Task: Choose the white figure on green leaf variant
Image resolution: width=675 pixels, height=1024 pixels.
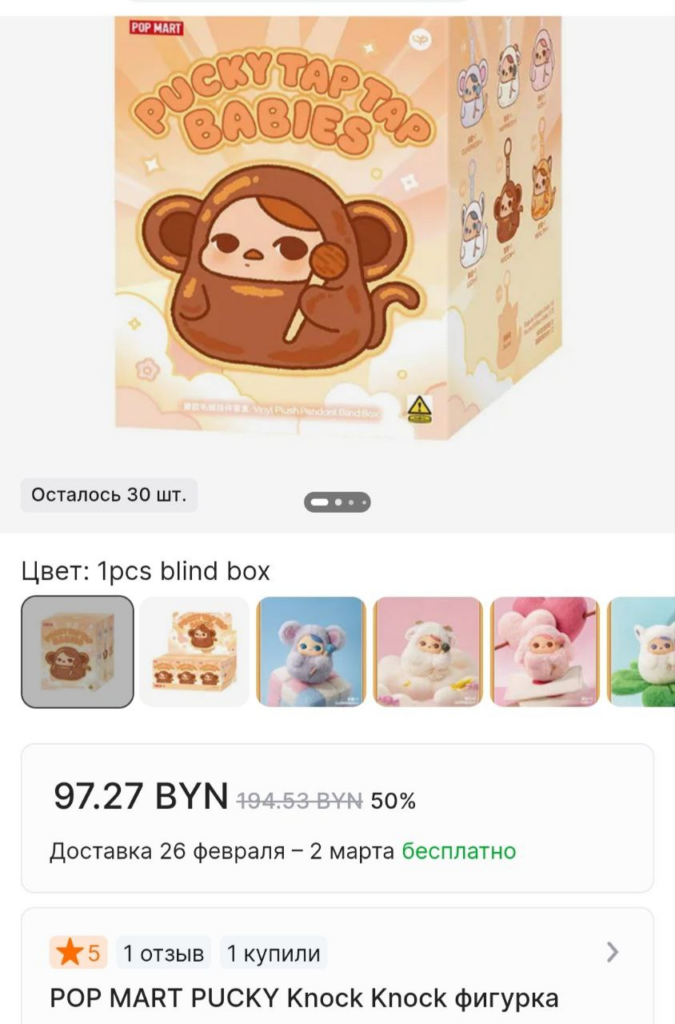Action: pos(642,652)
